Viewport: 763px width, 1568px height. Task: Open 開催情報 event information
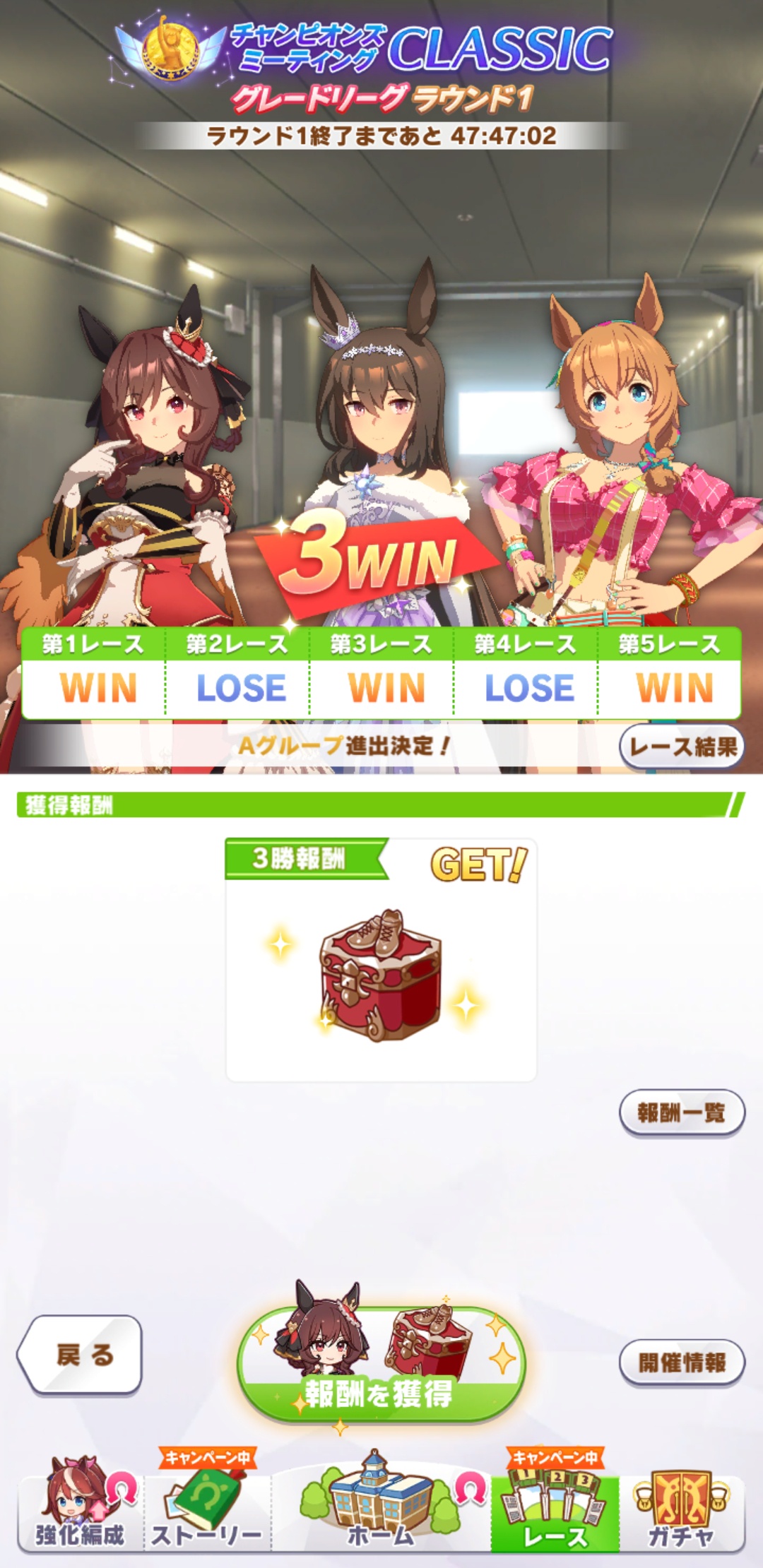(x=682, y=1362)
